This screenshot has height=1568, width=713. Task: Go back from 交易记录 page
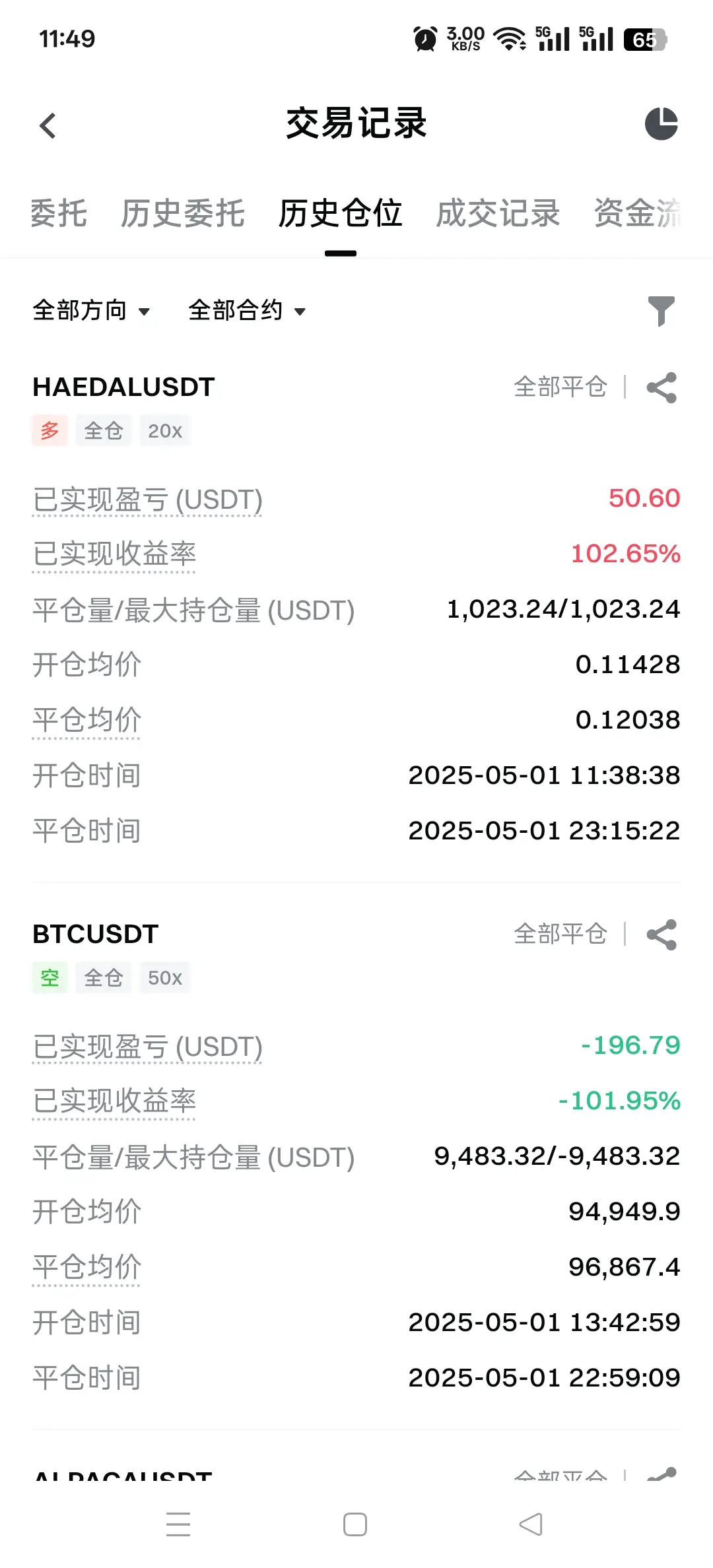point(48,125)
